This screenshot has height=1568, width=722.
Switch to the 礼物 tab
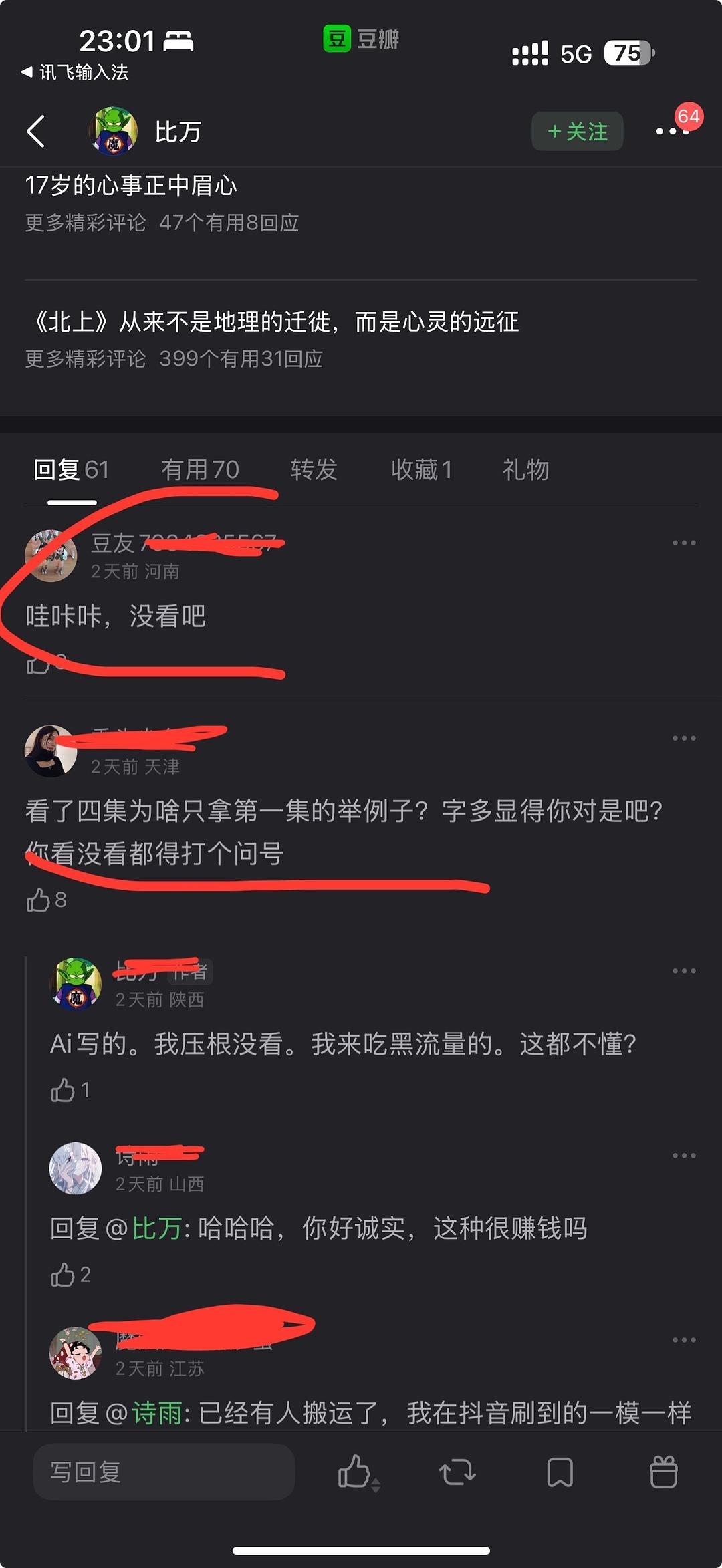tap(525, 469)
